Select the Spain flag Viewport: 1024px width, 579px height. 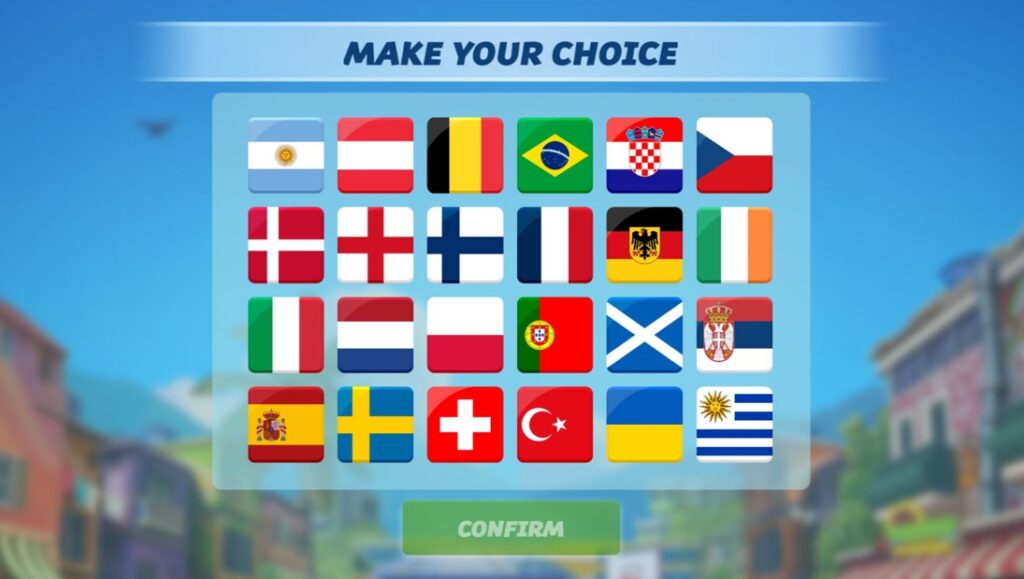pyautogui.click(x=286, y=424)
